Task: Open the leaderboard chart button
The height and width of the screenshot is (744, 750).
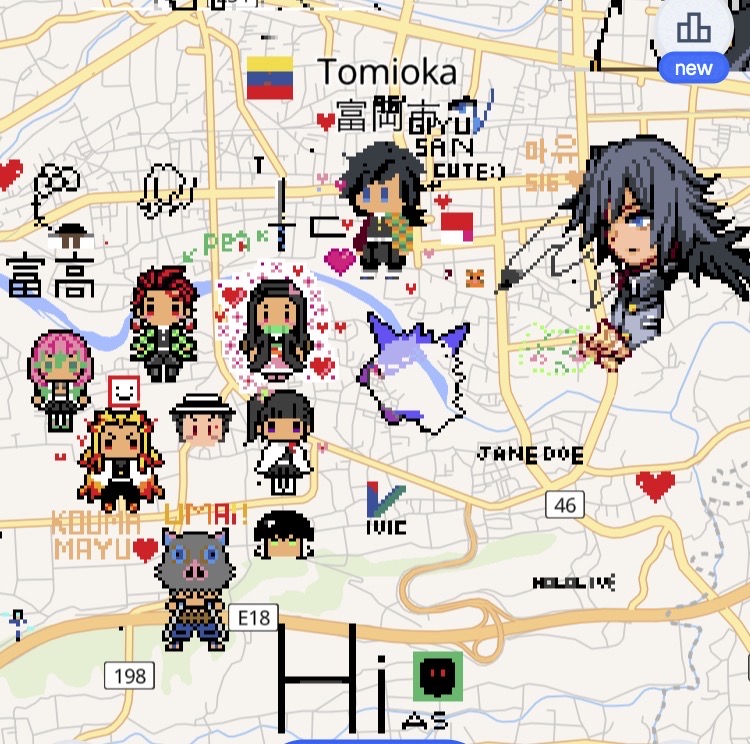Action: [693, 30]
